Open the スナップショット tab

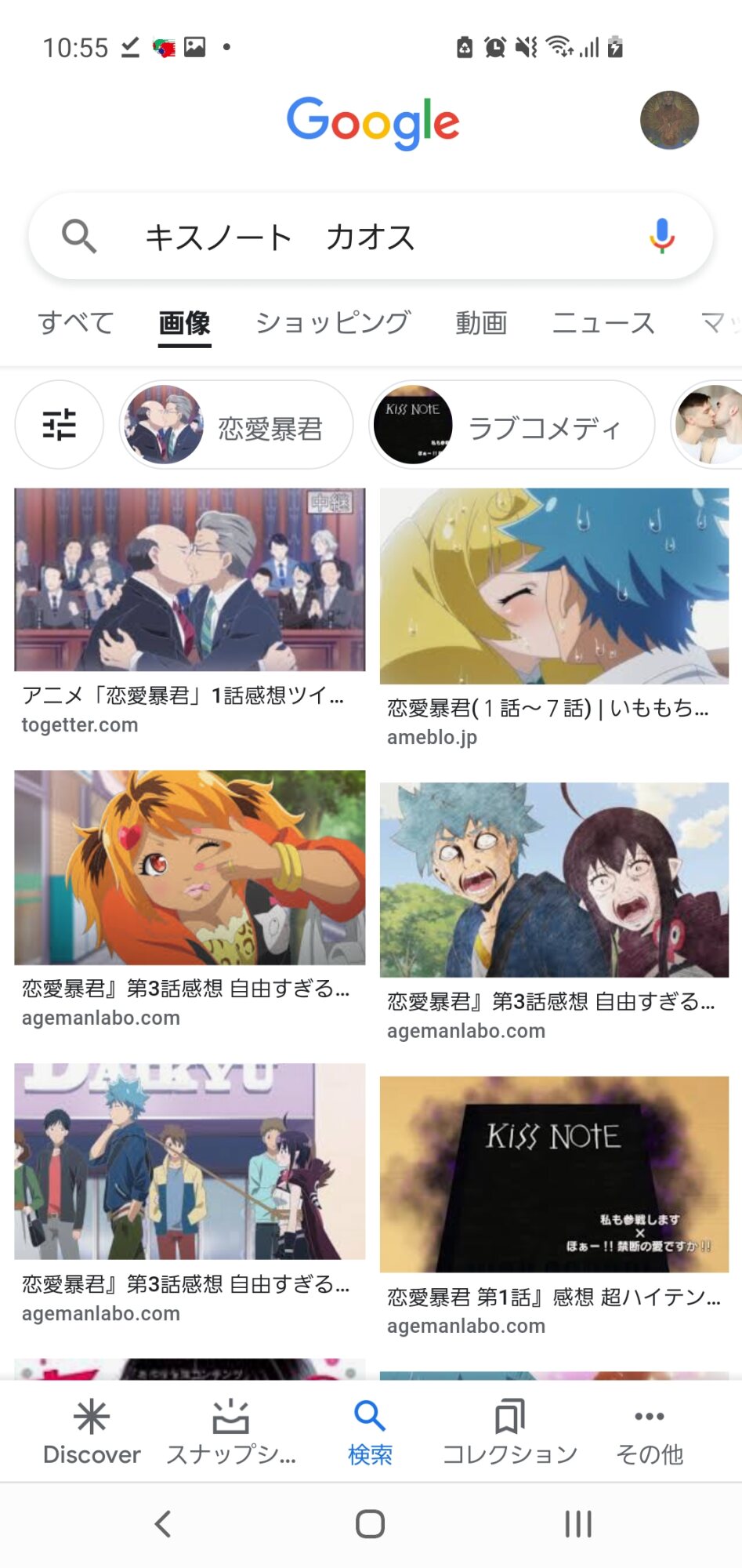click(x=231, y=1431)
